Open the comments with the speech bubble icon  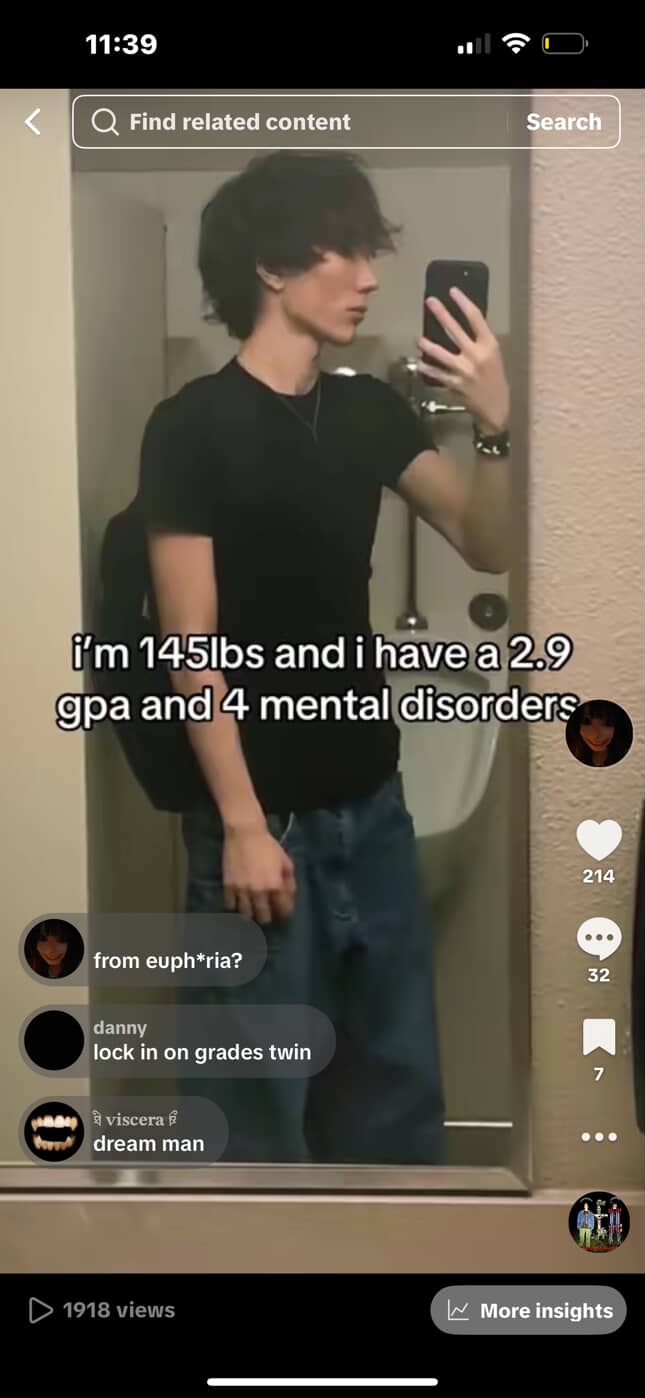(599, 939)
